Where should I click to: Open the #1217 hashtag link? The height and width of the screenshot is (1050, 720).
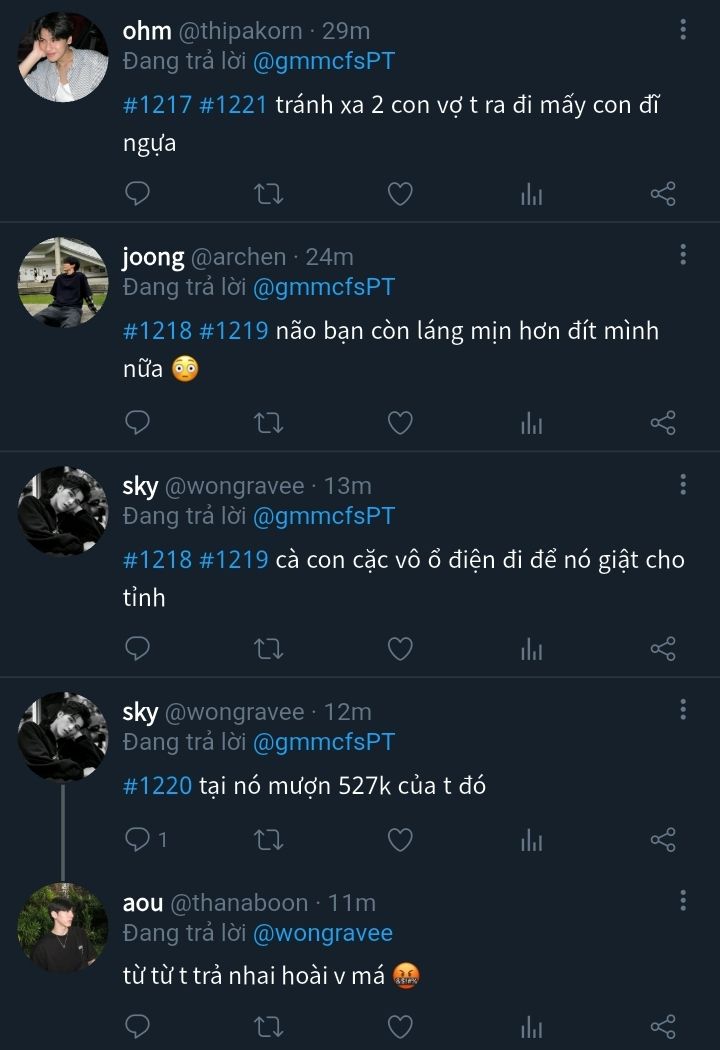[157, 104]
